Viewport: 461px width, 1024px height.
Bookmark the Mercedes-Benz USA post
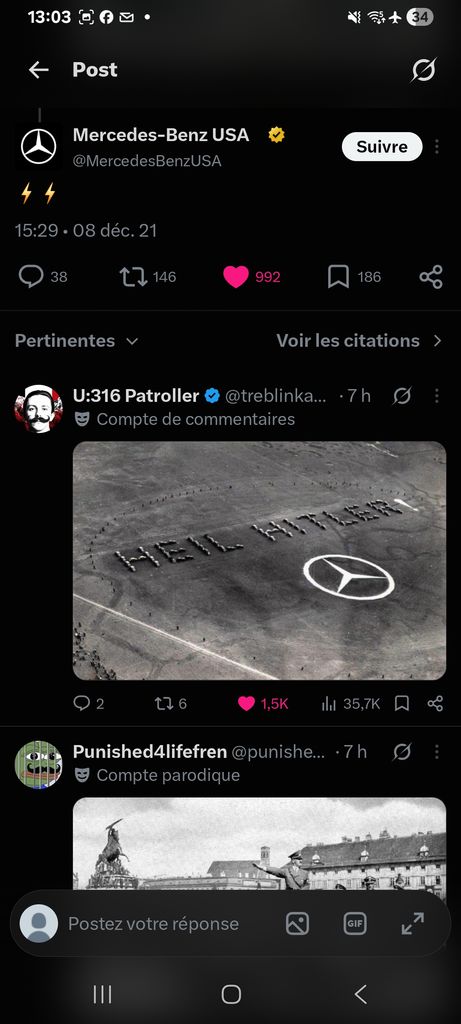[x=338, y=277]
